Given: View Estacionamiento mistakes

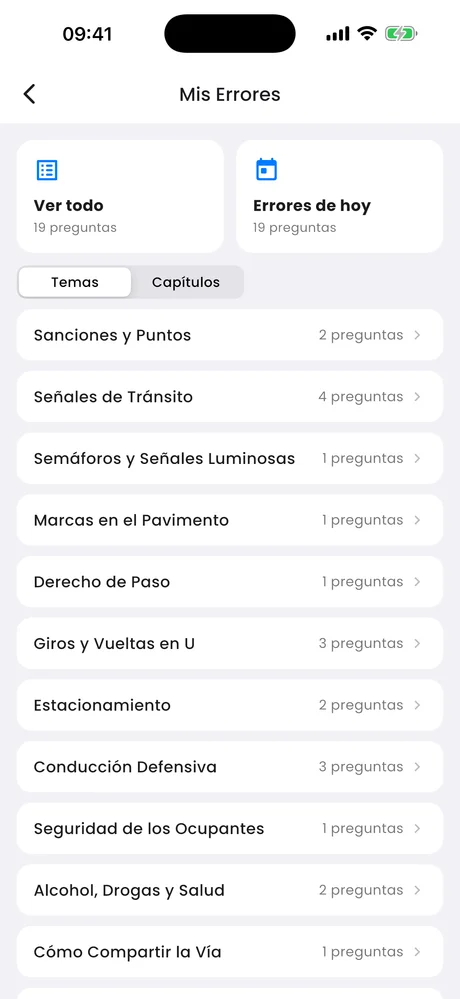Looking at the screenshot, I should click(230, 705).
